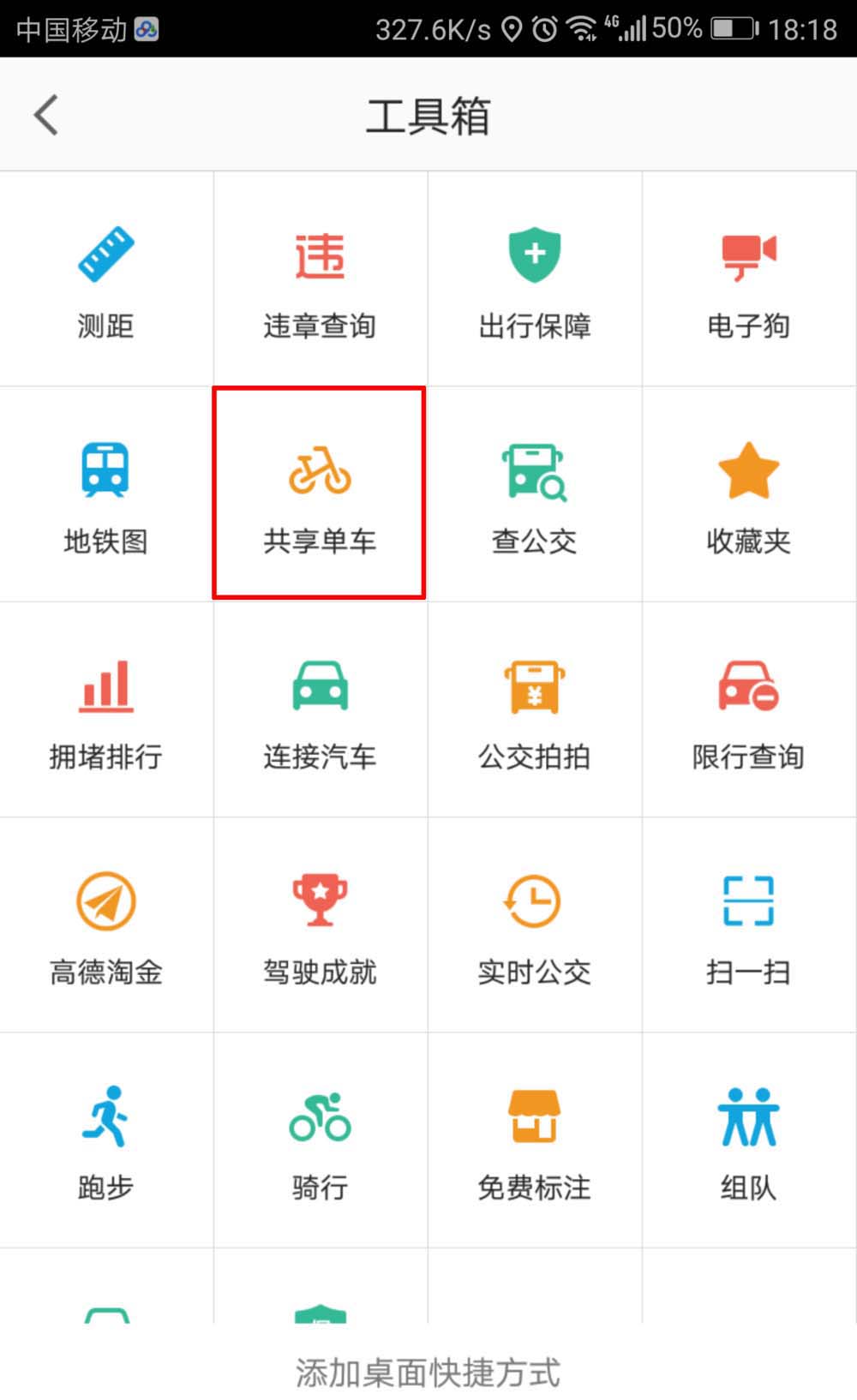
Task: View 驾驶成就 driving achievements
Action: point(320,925)
